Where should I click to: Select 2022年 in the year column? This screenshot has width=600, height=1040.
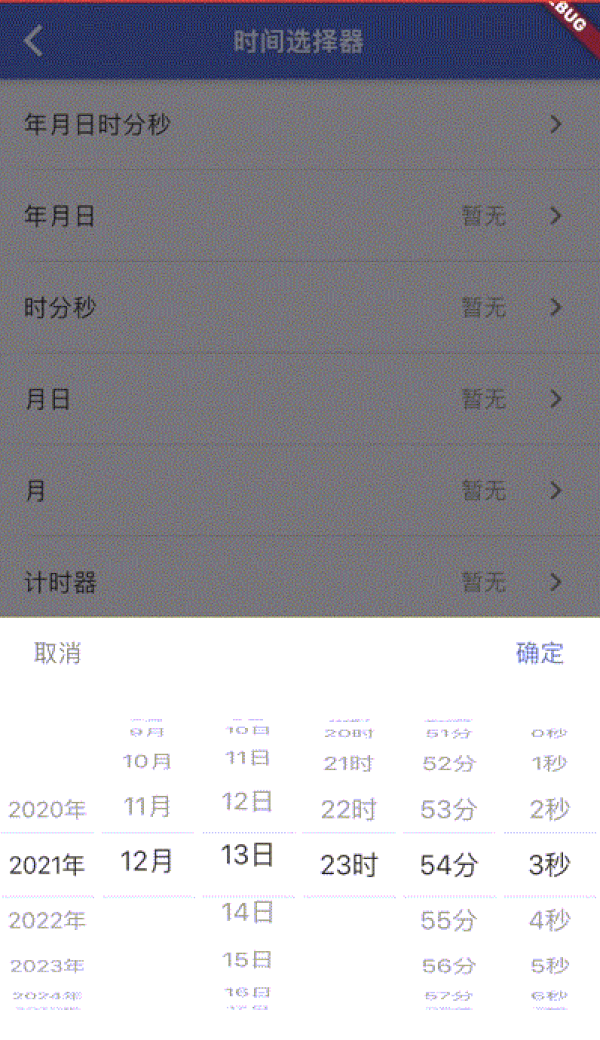[x=47, y=920]
